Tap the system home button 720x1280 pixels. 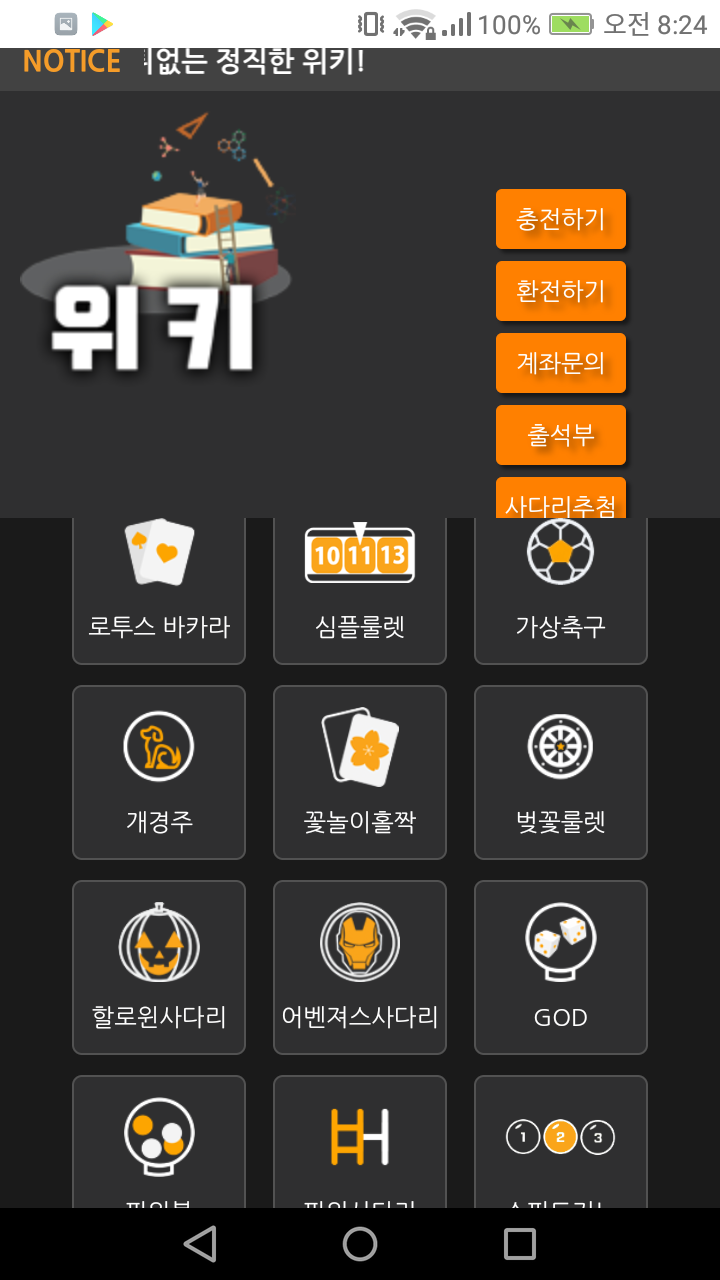[360, 1244]
